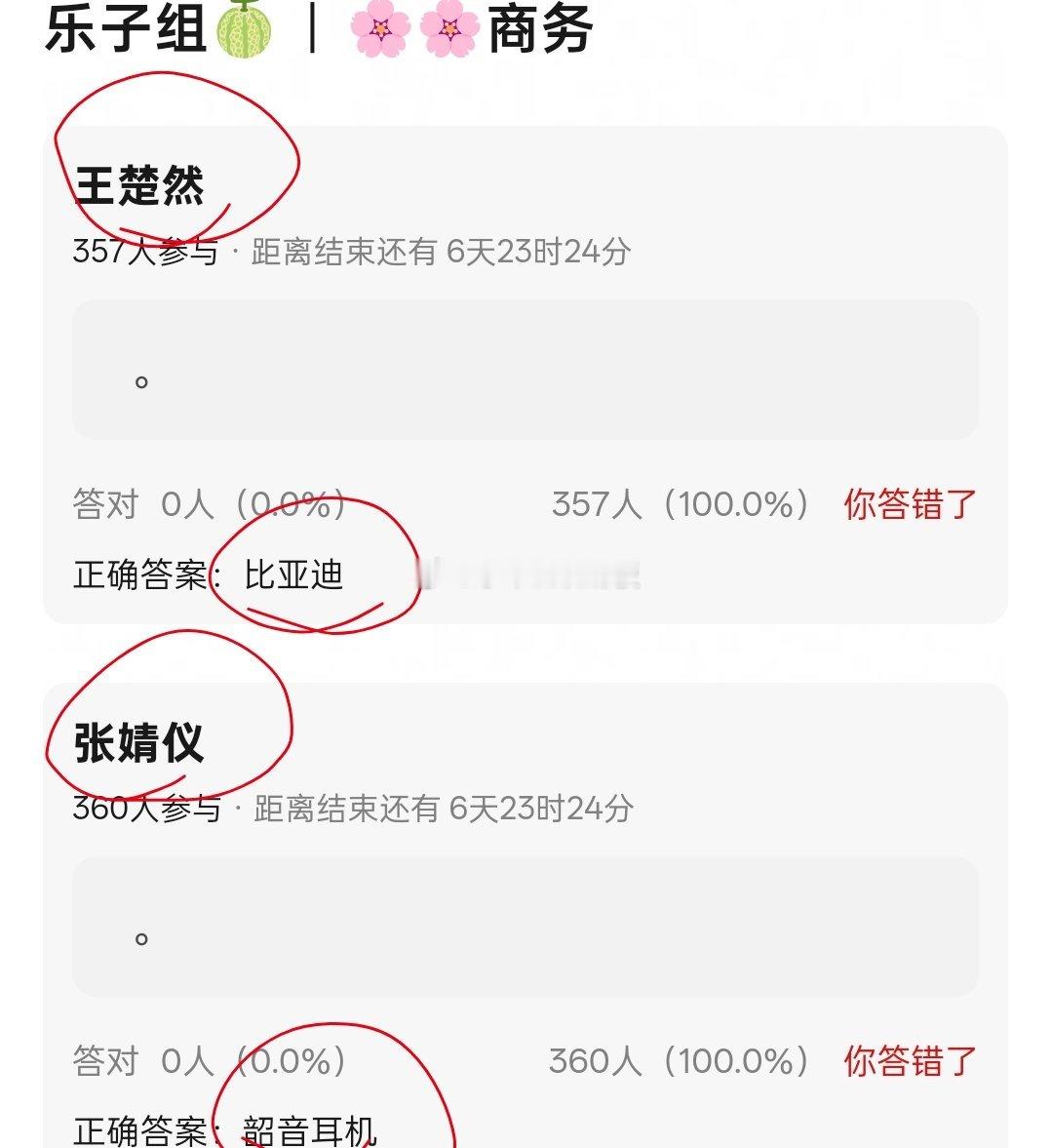Click the 答对 0人（0.0%） stat on 王楚然's quiz
The height and width of the screenshot is (1148, 1052).
point(210,504)
